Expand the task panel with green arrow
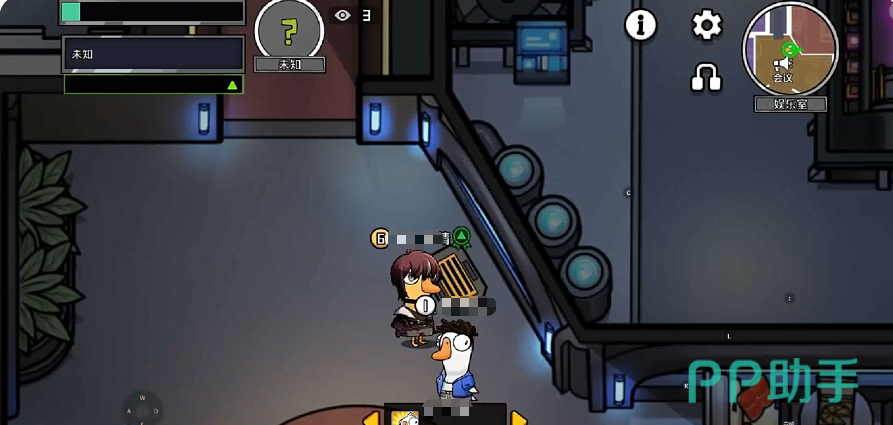This screenshot has height=425, width=893. (x=233, y=85)
